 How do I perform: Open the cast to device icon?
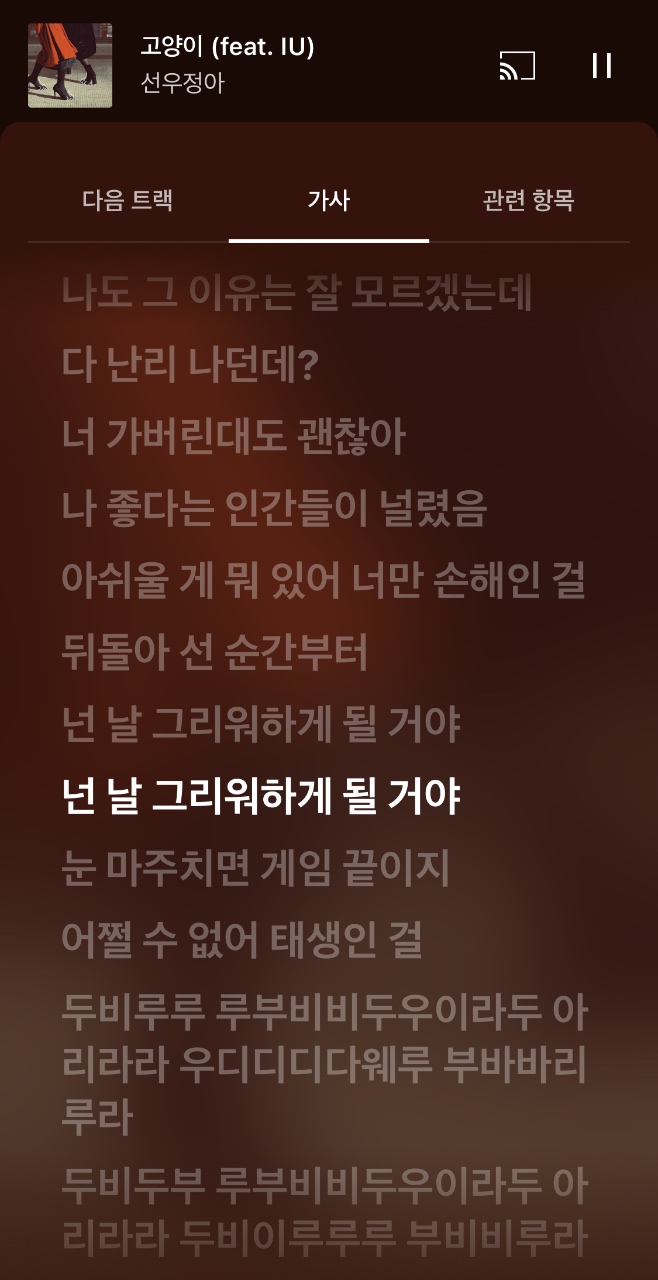(x=517, y=66)
